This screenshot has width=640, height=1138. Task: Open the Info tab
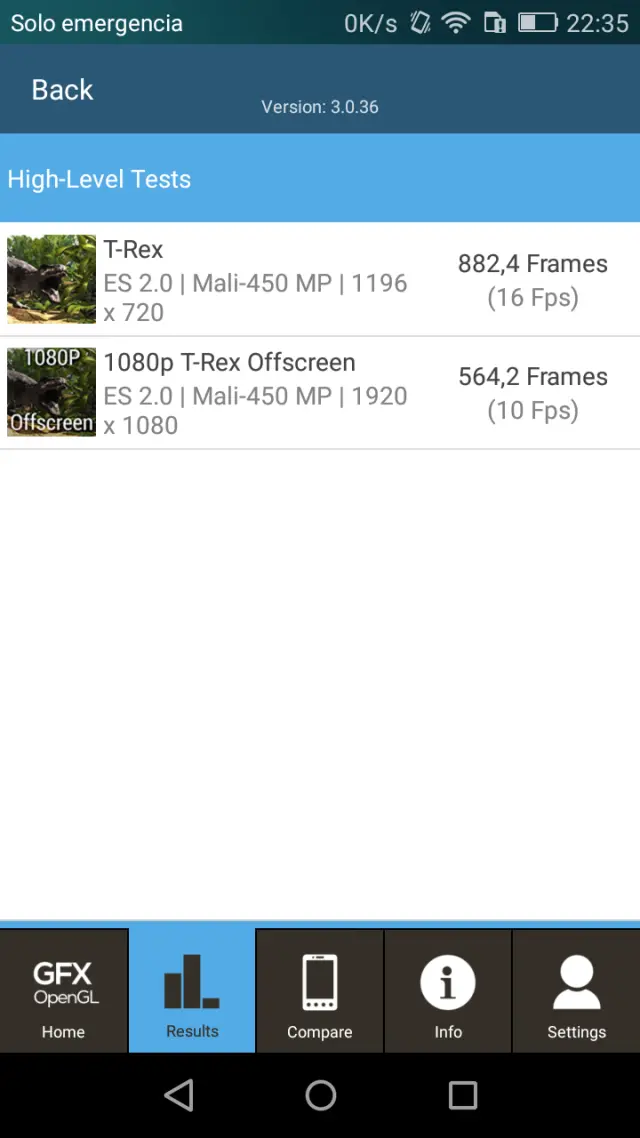tap(448, 990)
